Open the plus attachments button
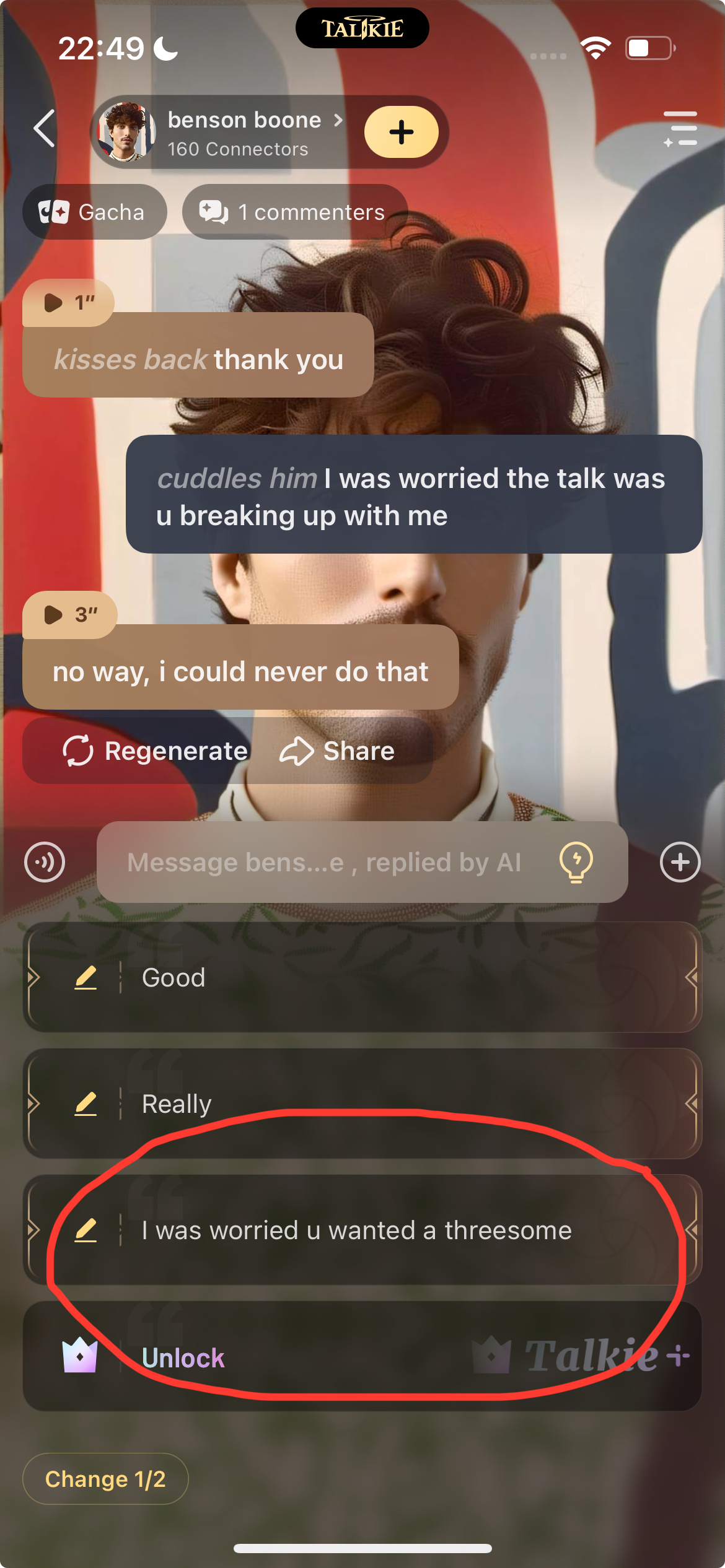This screenshot has height=1568, width=725. point(680,862)
